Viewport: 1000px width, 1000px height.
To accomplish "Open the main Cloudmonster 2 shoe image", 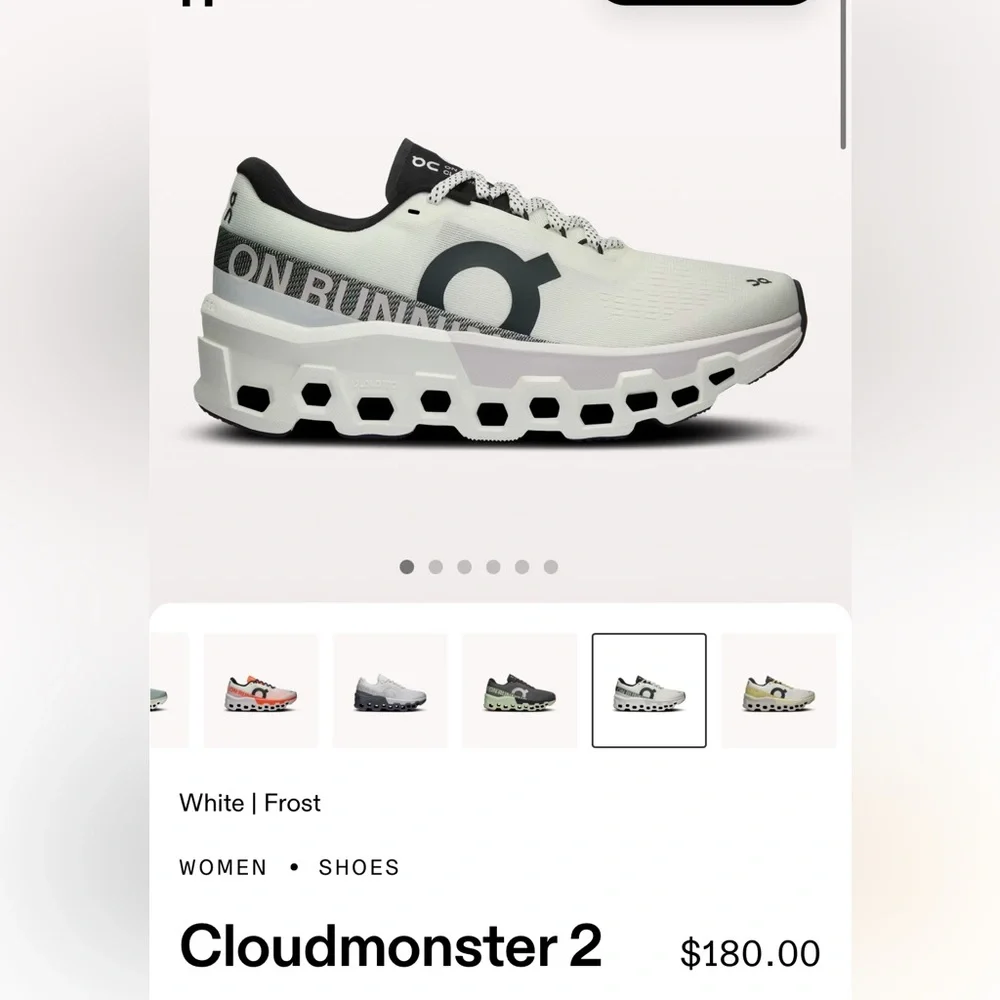I will (x=500, y=290).
